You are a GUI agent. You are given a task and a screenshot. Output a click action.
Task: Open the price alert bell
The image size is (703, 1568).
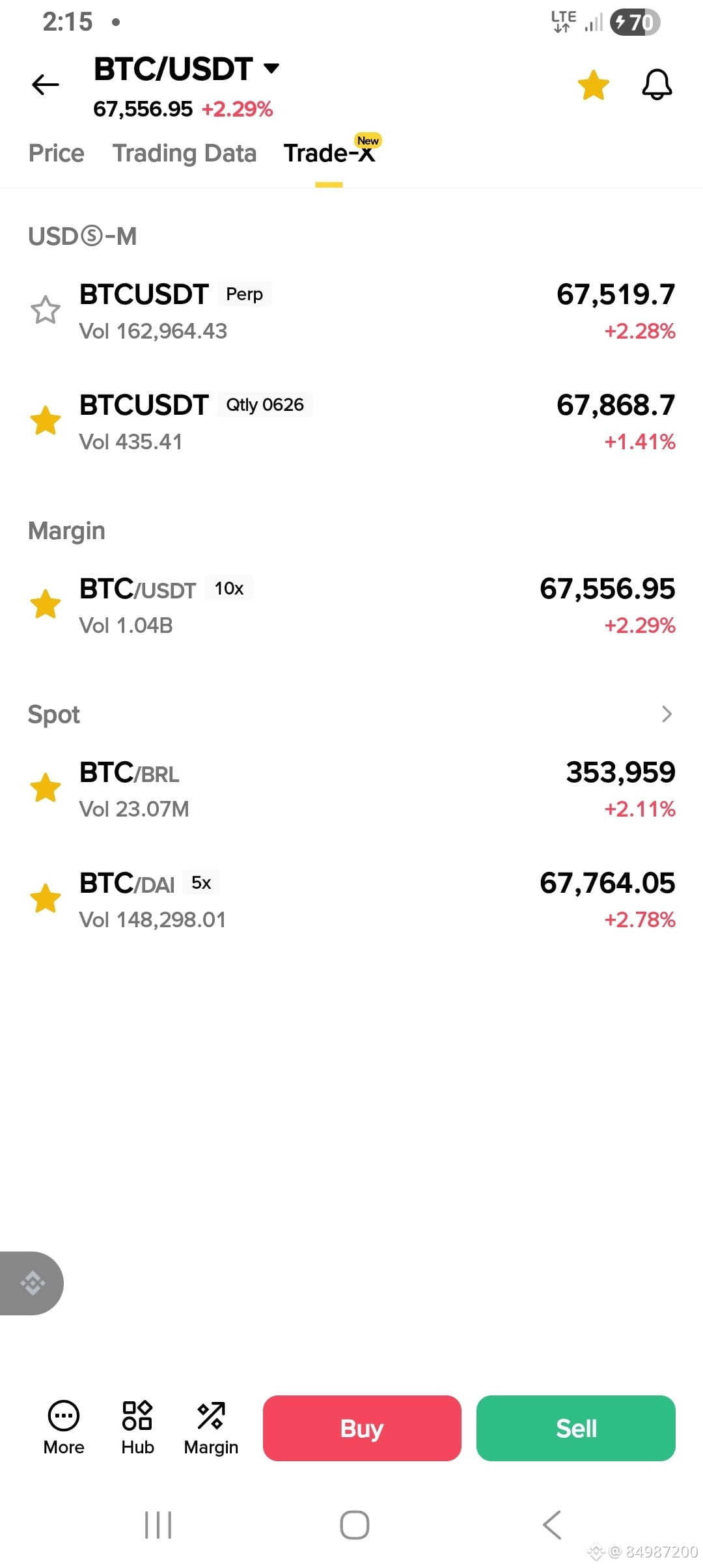point(656,85)
